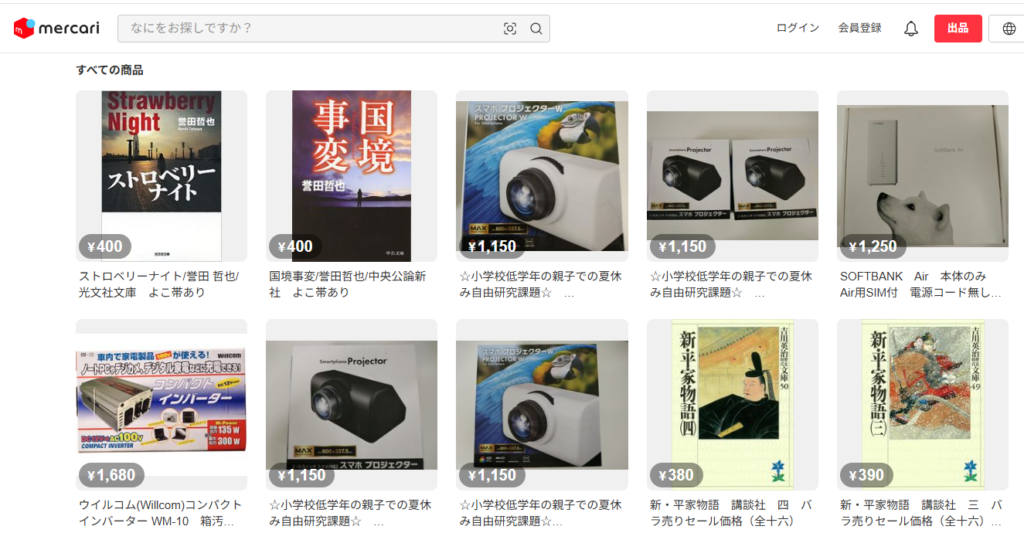Open the globe language selector

tap(1008, 29)
